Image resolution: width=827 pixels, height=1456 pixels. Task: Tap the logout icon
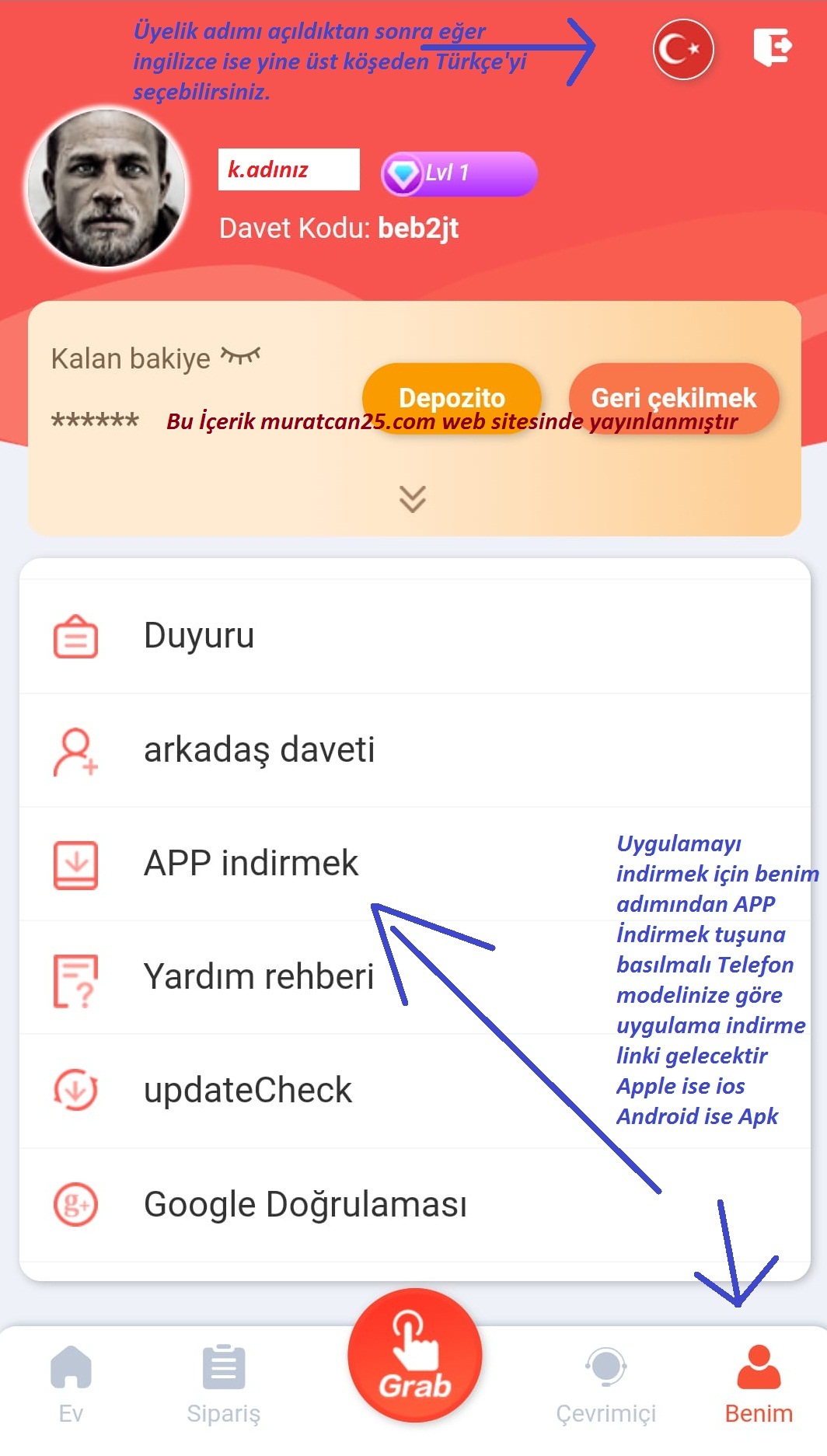tap(772, 48)
